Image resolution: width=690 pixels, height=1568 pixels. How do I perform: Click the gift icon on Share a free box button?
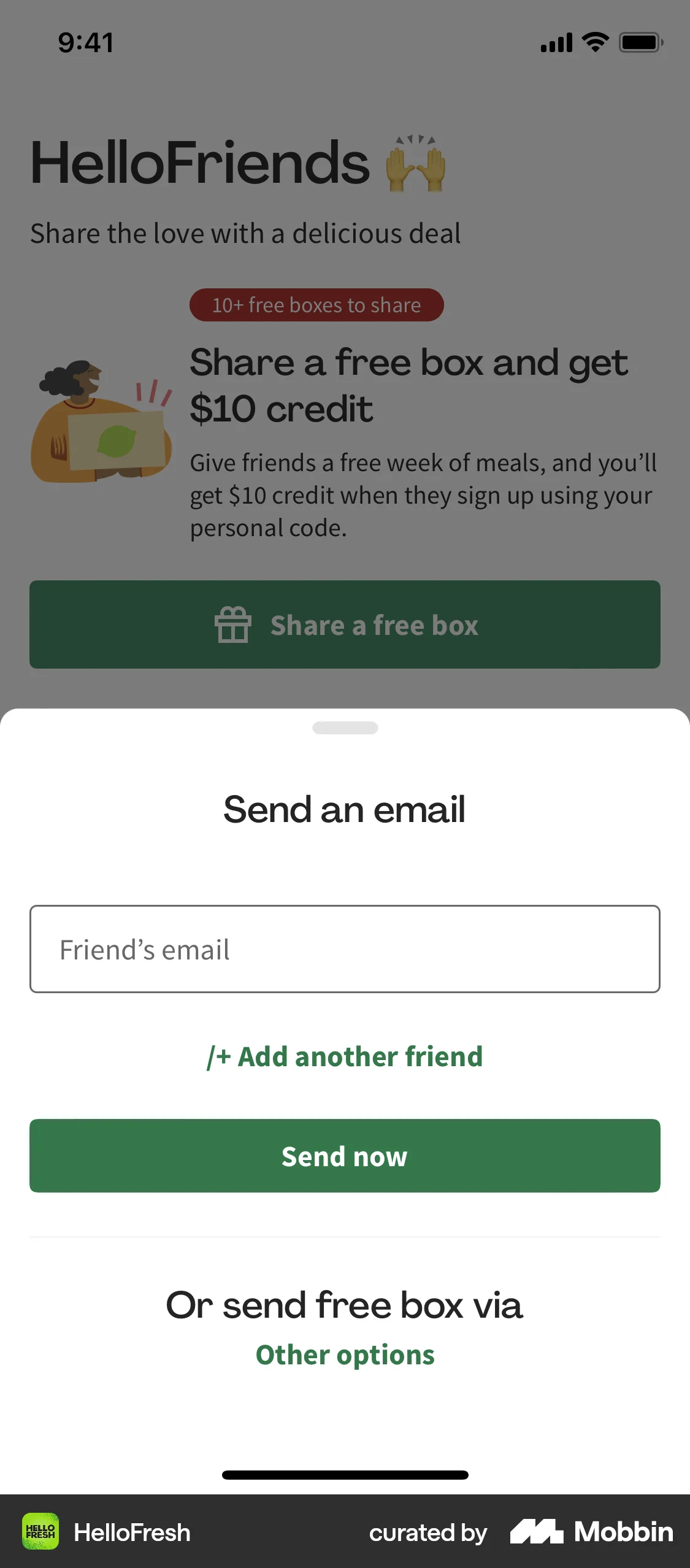tap(234, 625)
